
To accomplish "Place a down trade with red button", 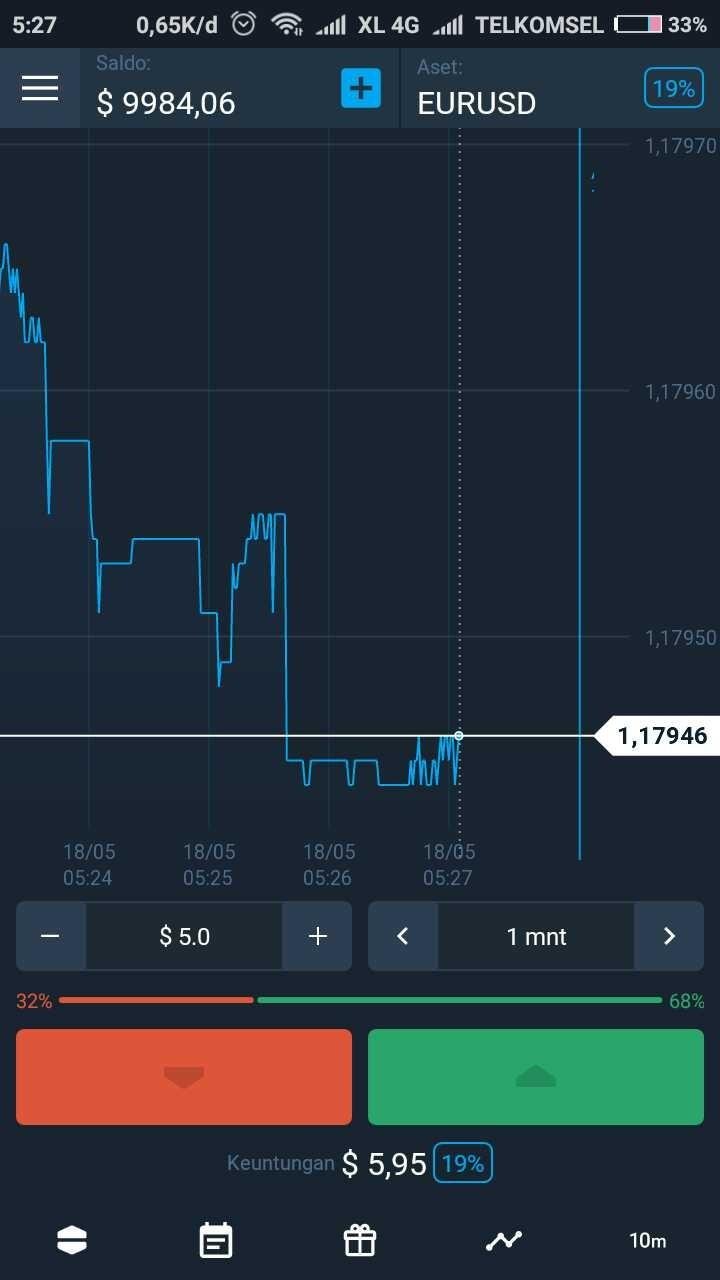I will point(184,1077).
